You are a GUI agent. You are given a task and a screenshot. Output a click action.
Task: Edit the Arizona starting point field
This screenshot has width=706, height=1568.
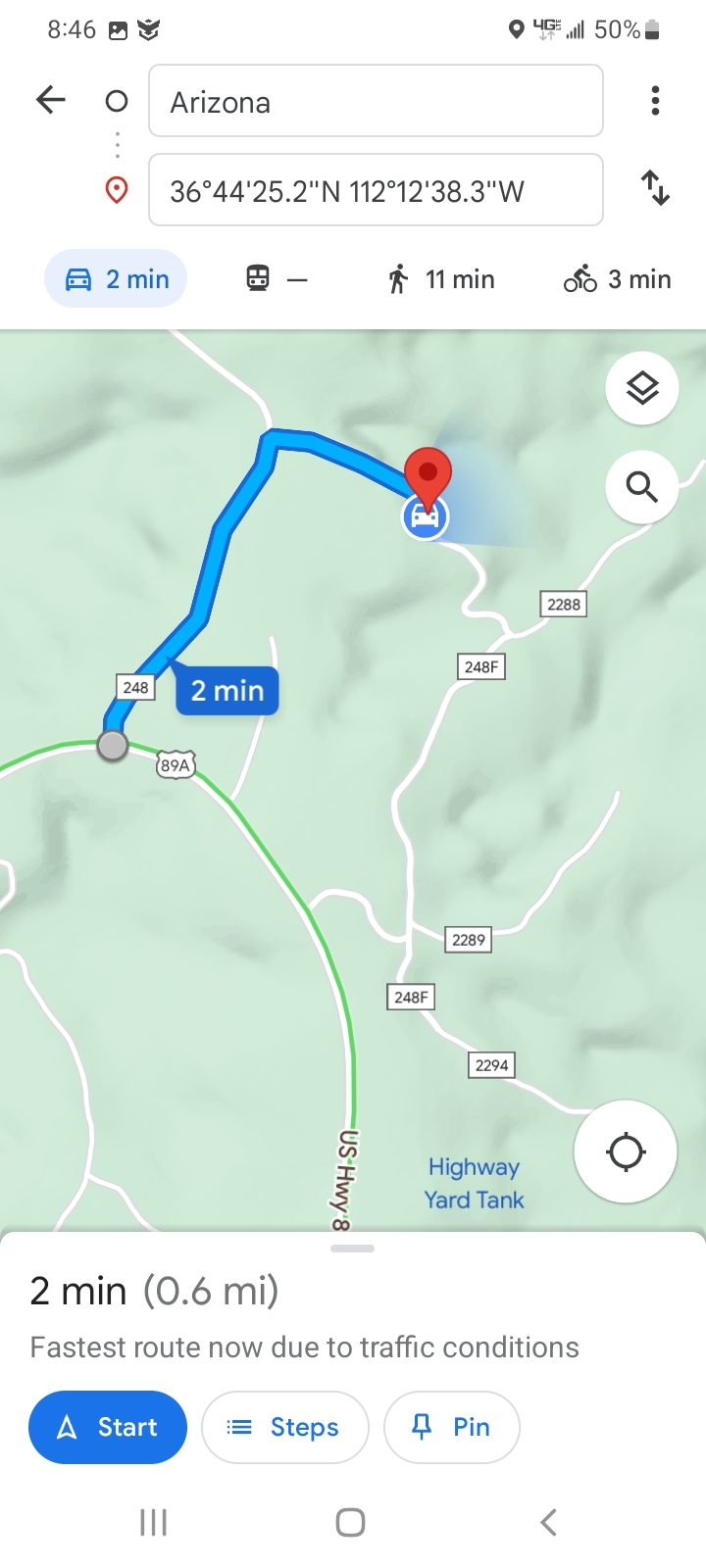point(375,101)
